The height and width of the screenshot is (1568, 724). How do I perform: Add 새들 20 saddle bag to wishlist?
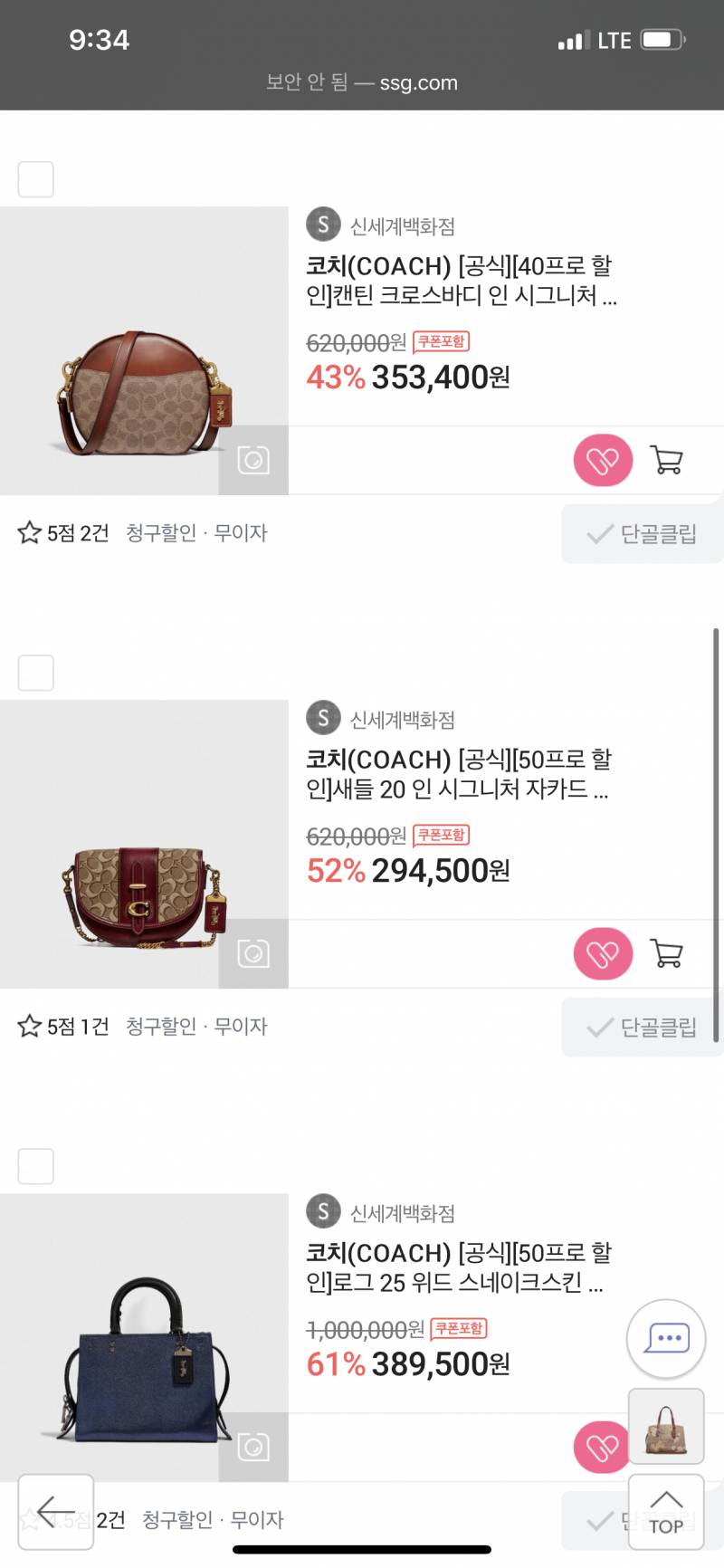point(603,953)
